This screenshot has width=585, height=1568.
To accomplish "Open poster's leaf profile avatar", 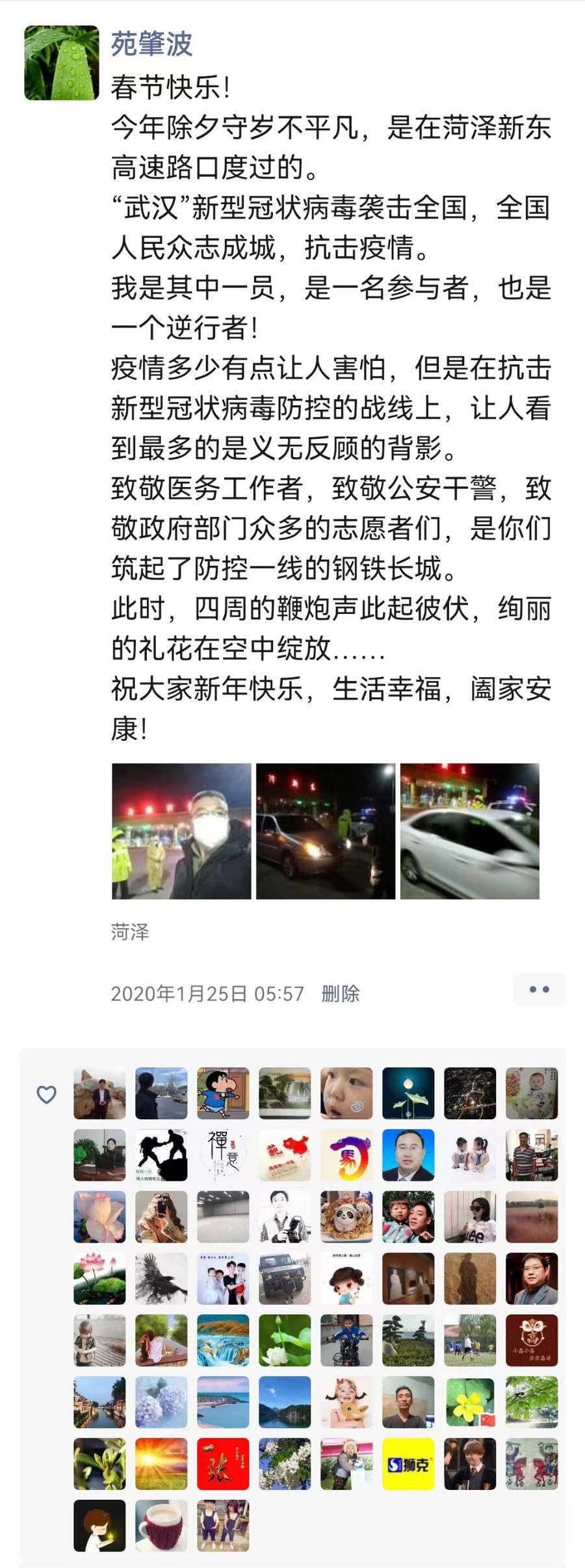I will point(61,63).
